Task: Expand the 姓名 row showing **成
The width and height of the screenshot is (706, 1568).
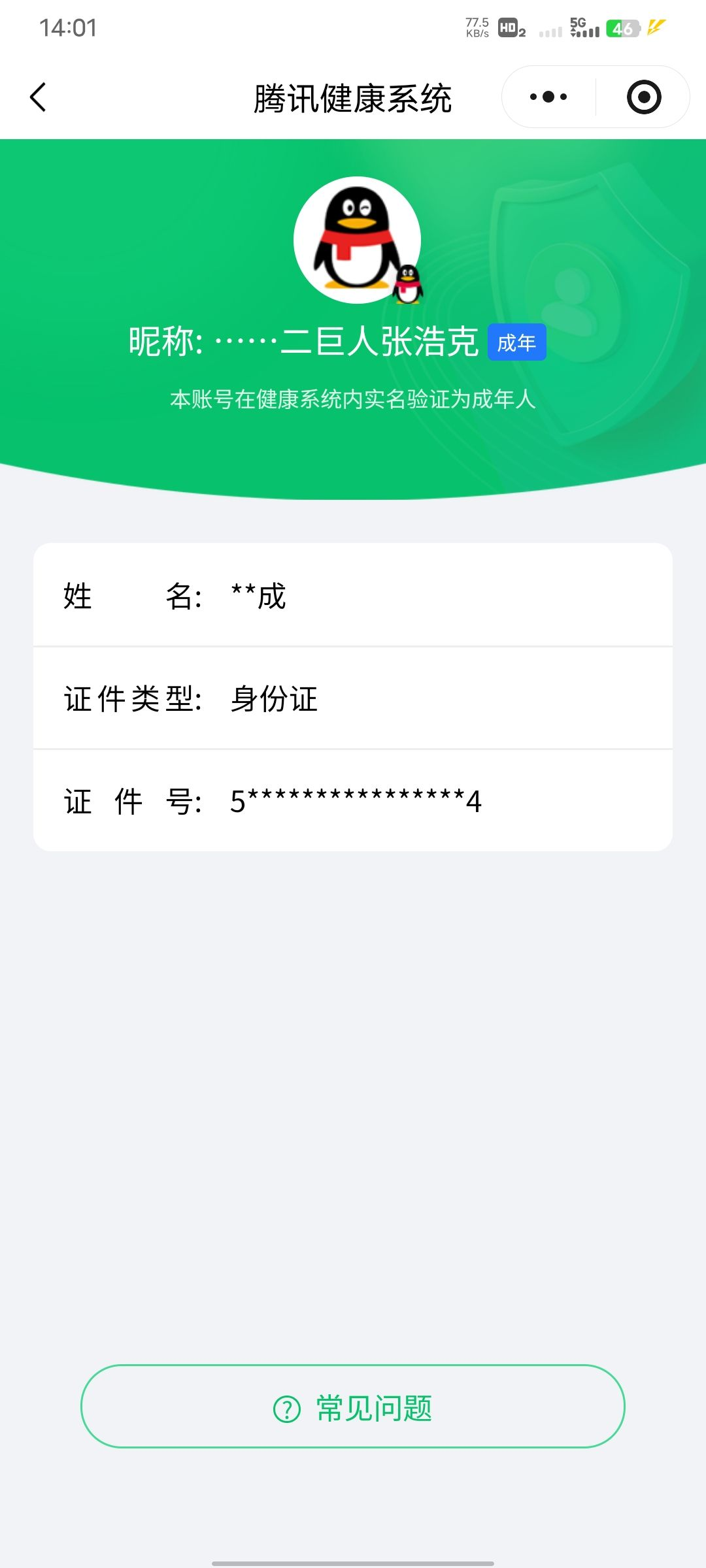Action: point(353,595)
